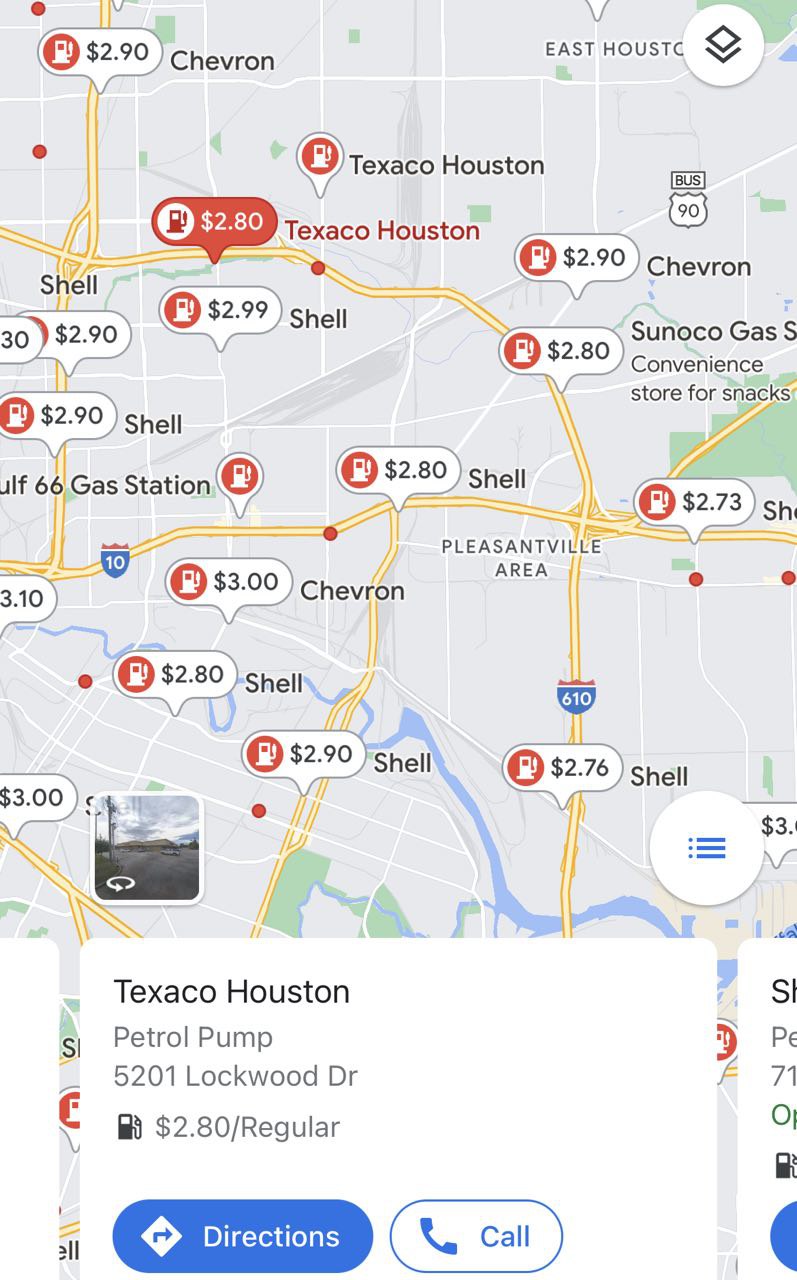Call Texaco Houston

476,1236
